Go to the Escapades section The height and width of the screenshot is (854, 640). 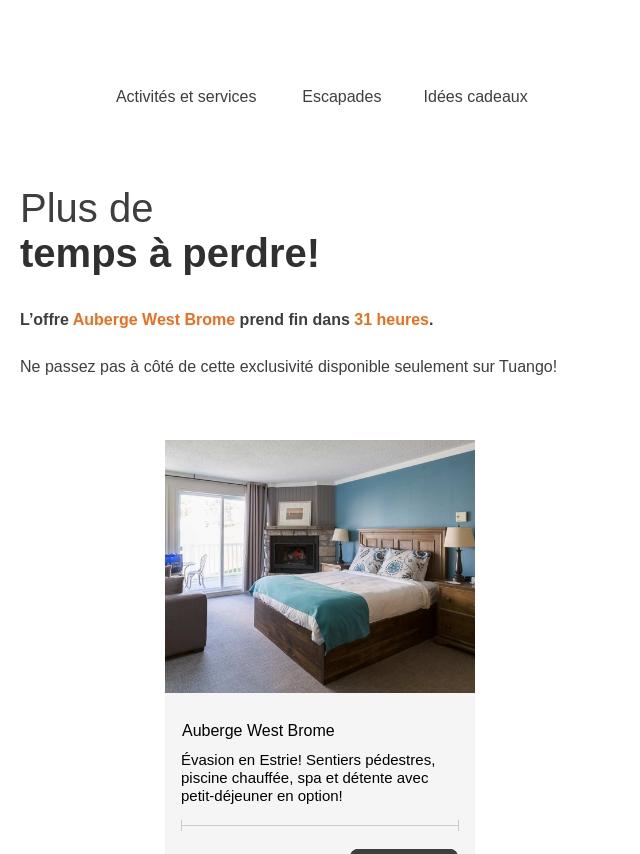coord(341,97)
